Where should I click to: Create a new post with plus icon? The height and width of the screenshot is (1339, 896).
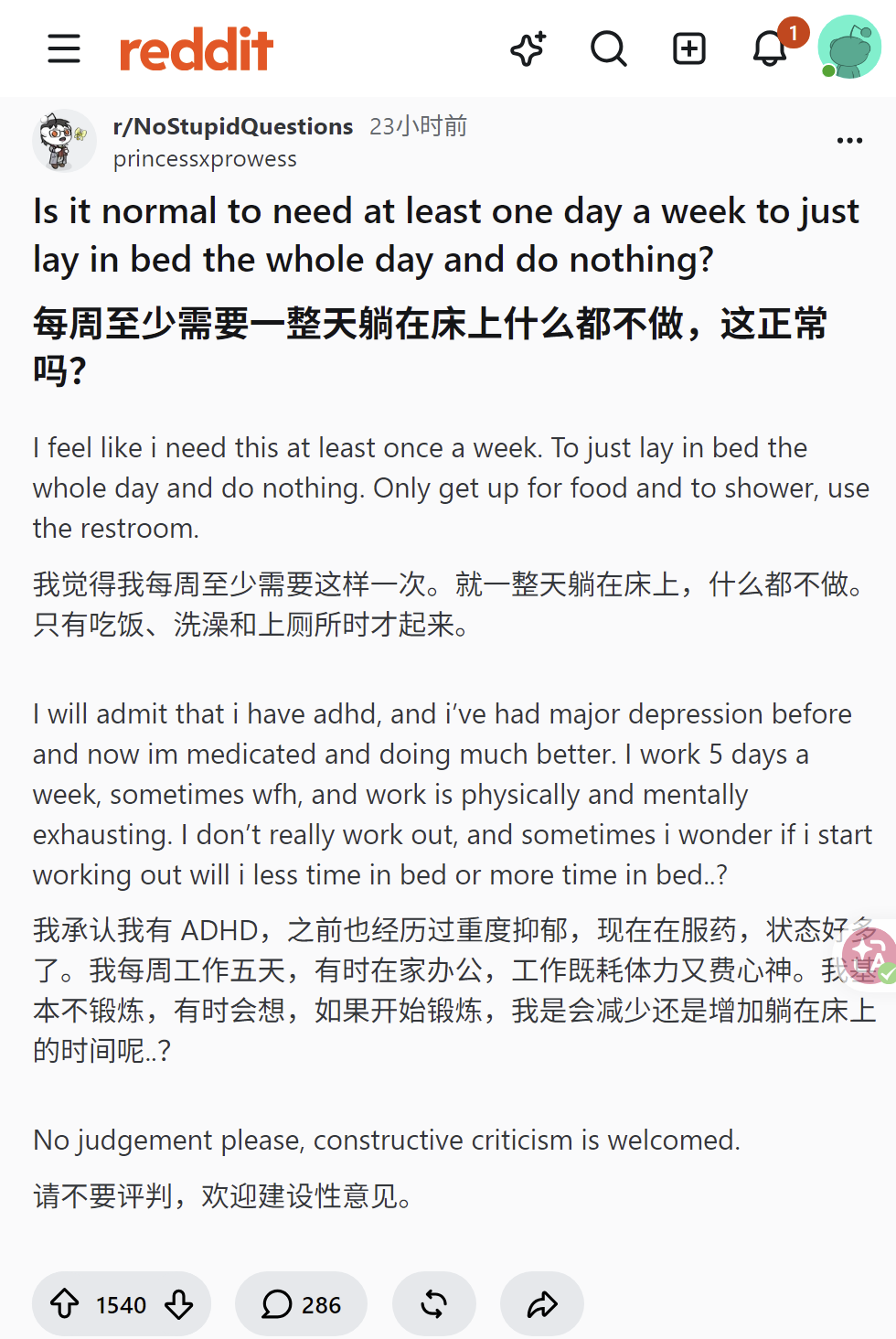point(689,48)
